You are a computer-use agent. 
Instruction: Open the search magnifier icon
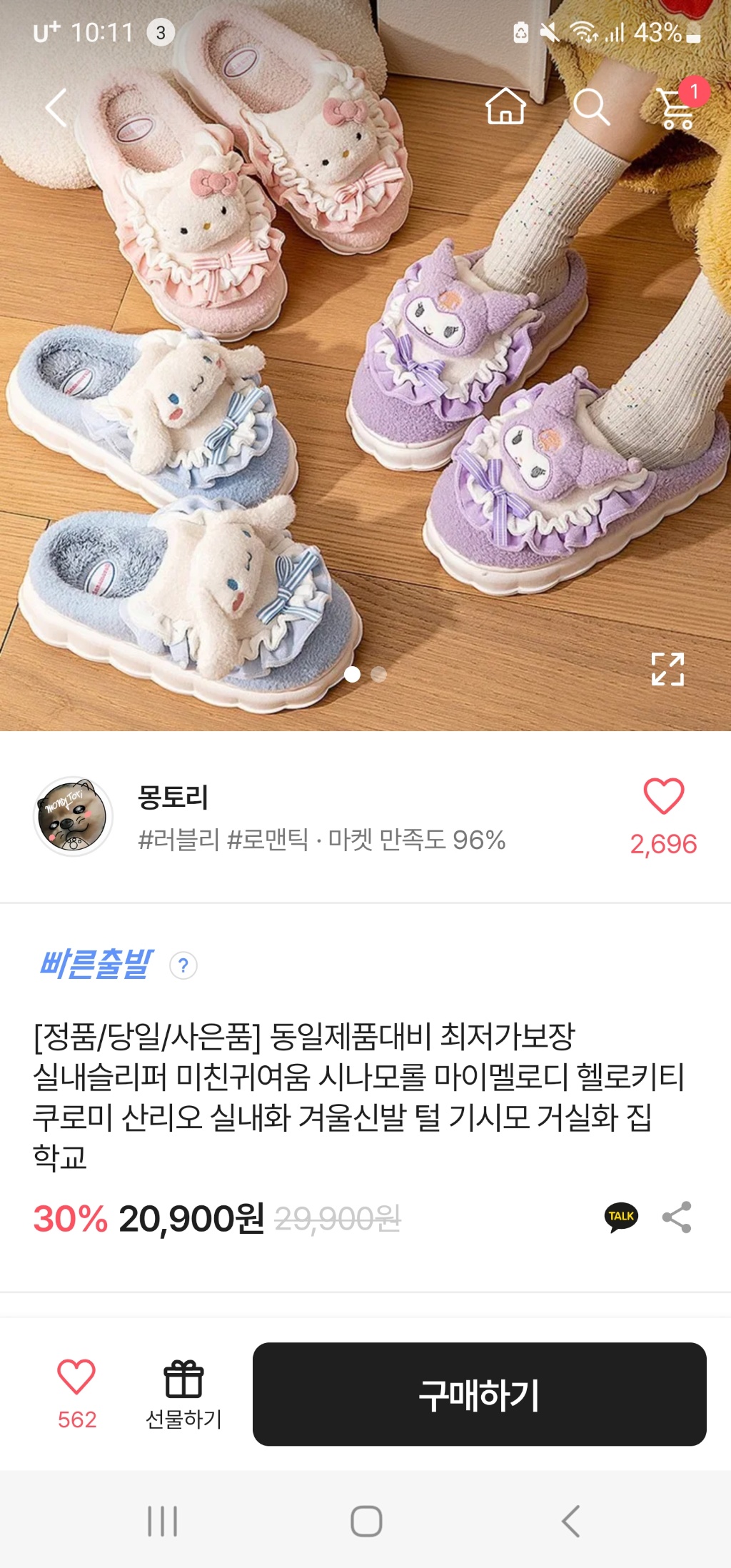pos(591,108)
